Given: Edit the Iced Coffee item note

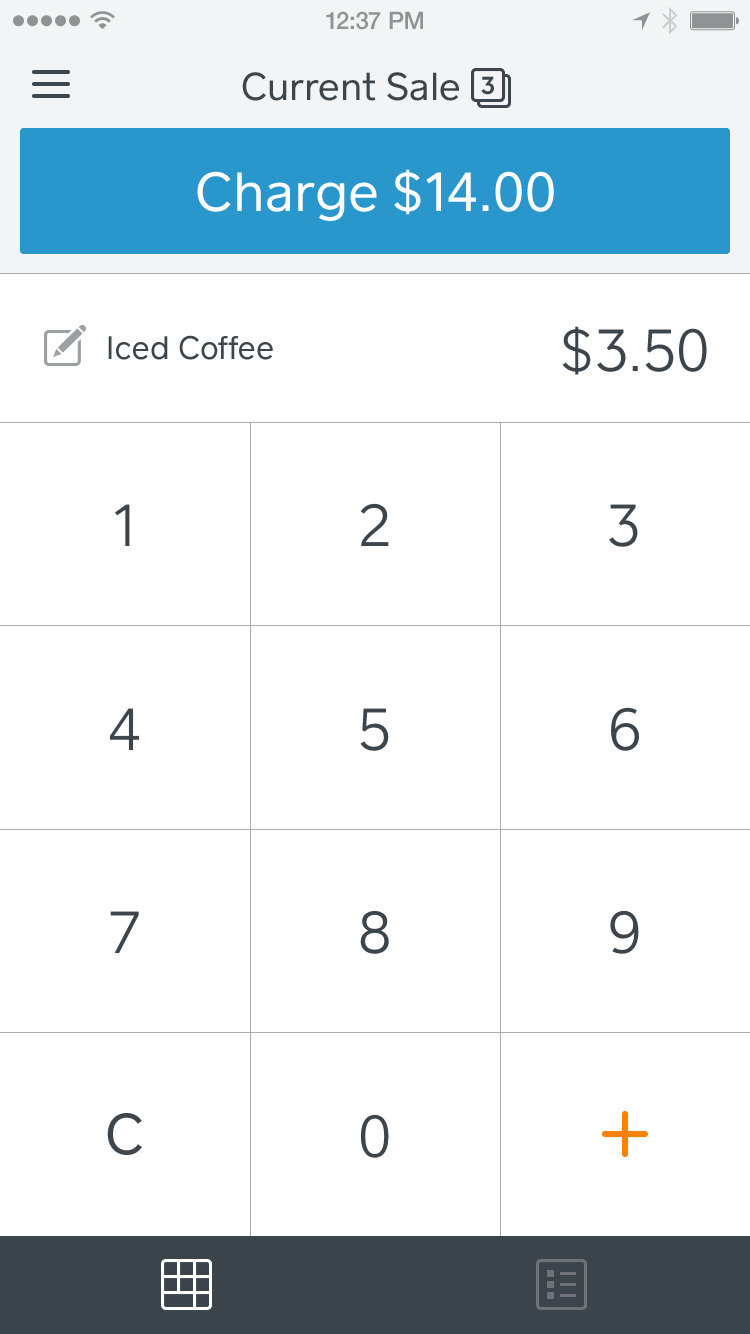Looking at the screenshot, I should pyautogui.click(x=65, y=347).
